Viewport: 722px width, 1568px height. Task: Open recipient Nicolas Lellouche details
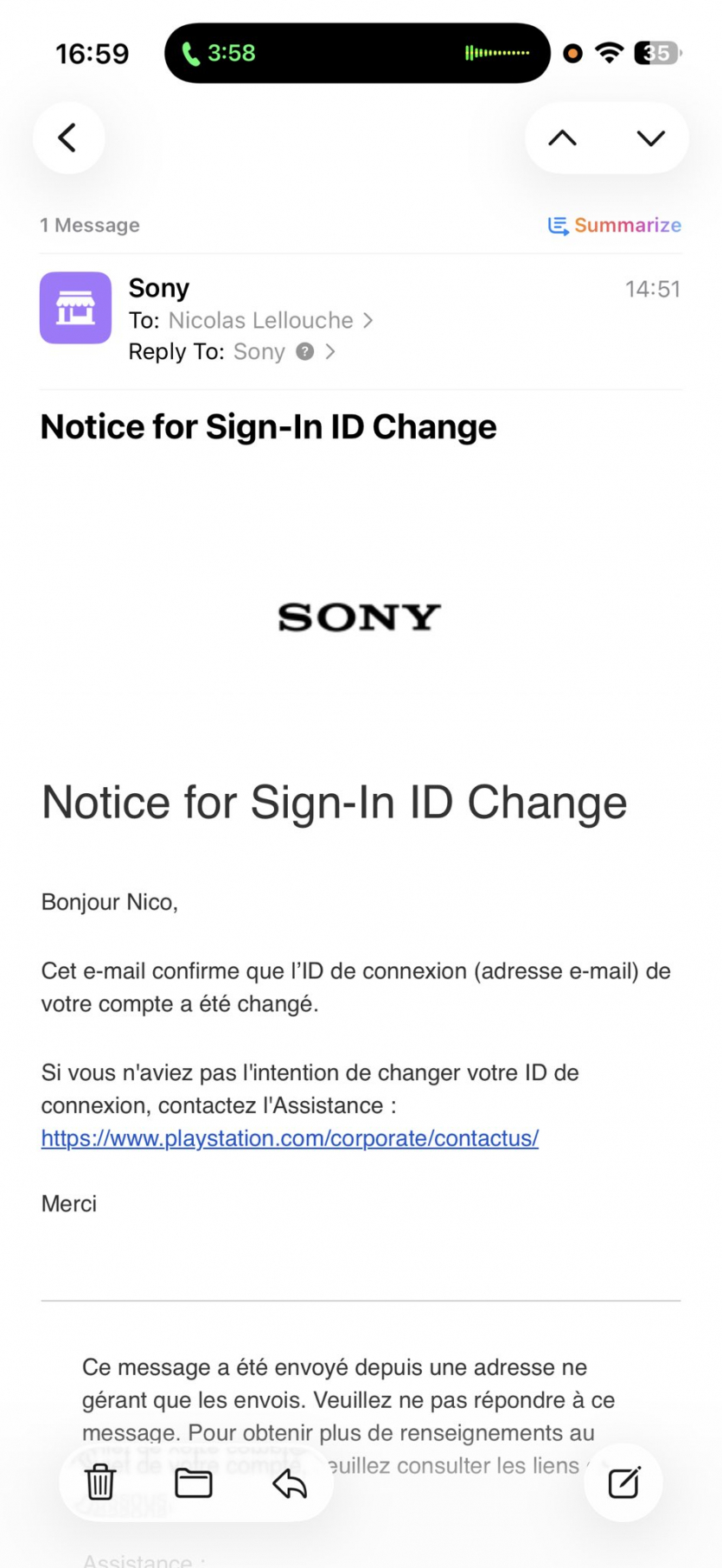pyautogui.click(x=260, y=321)
